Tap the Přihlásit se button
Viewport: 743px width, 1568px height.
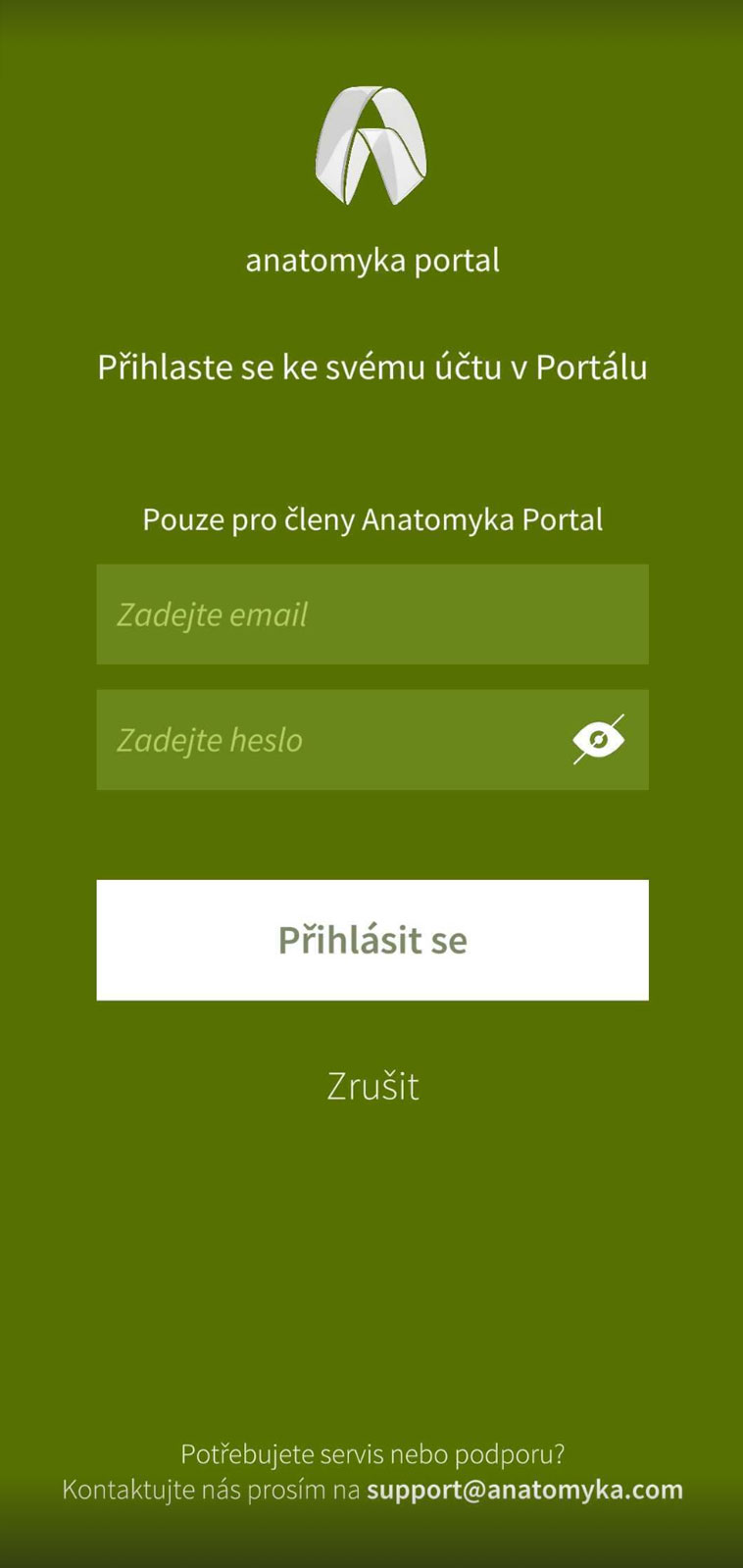click(x=372, y=940)
